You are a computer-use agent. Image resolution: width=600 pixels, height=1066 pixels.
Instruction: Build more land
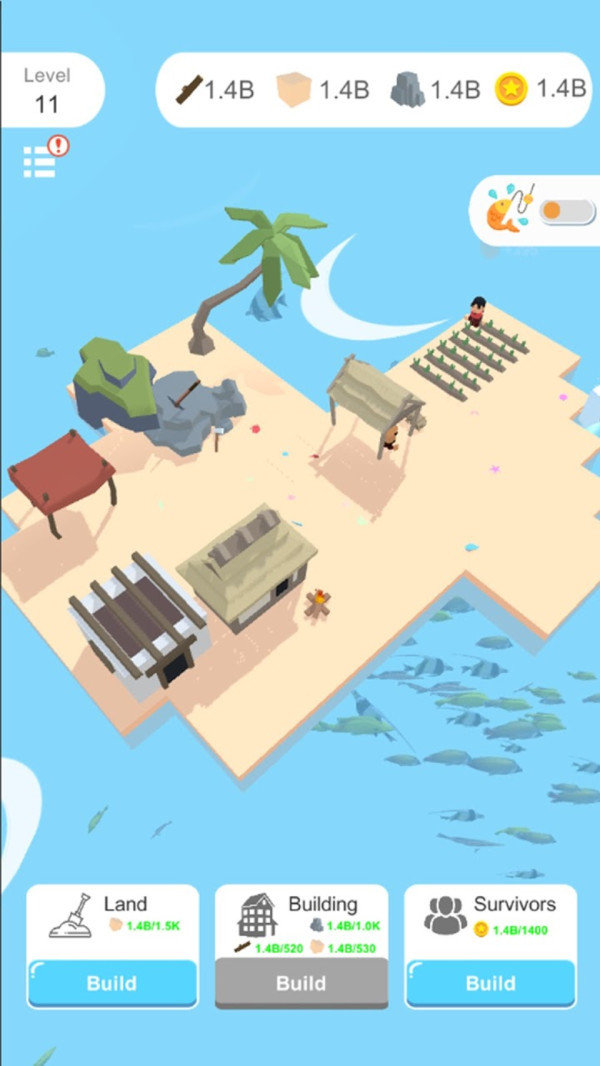(x=112, y=982)
